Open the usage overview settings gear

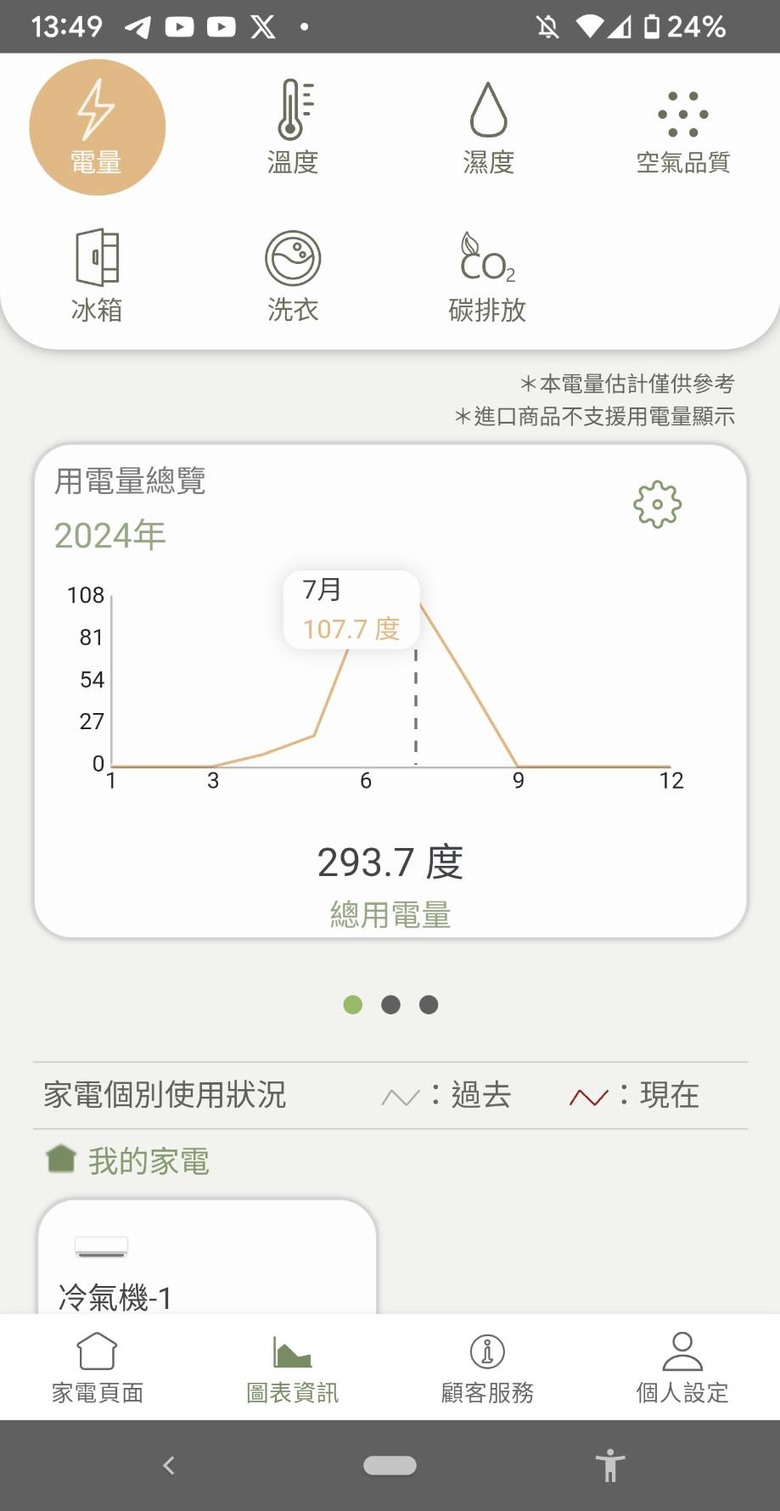(x=657, y=505)
